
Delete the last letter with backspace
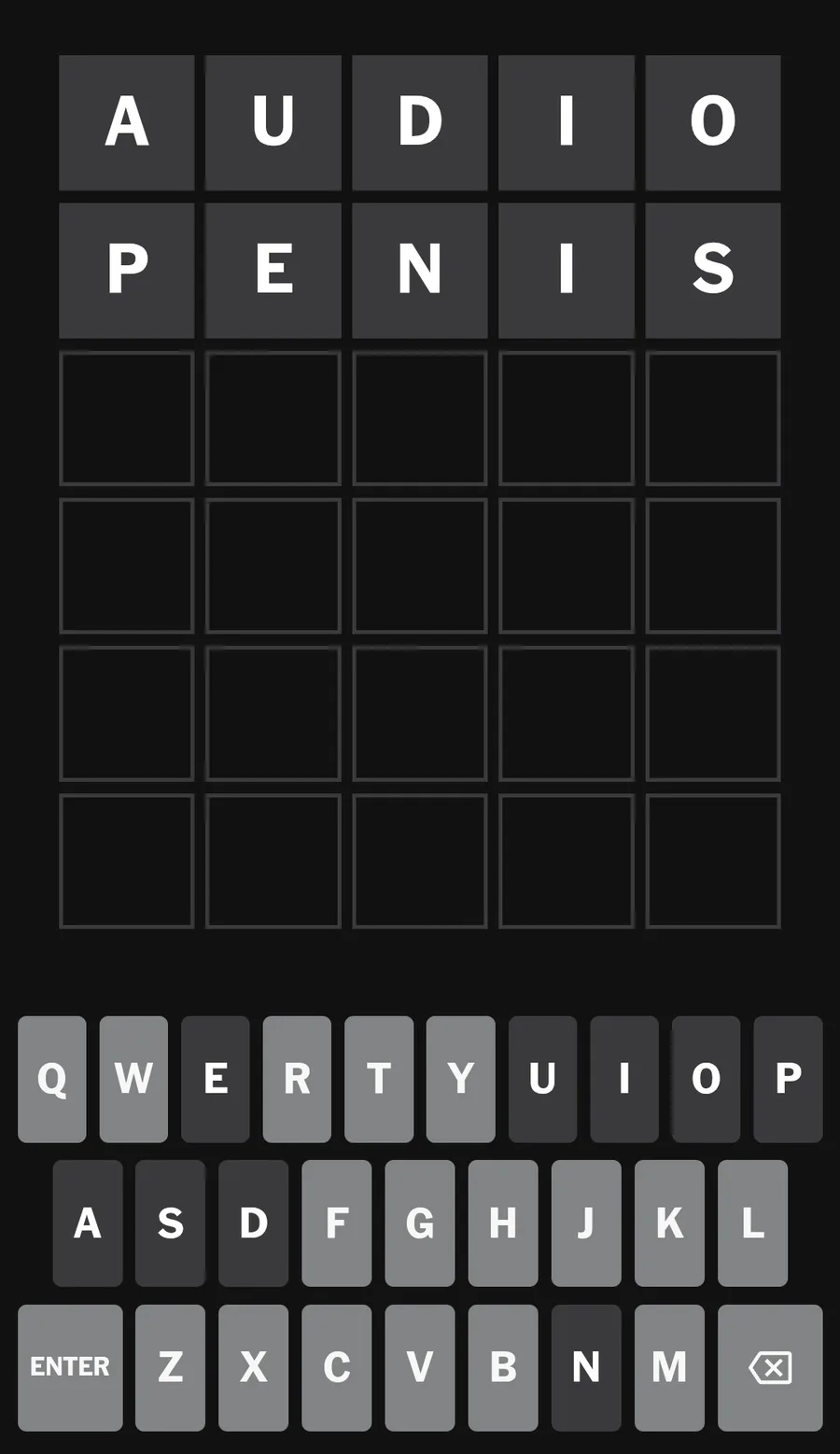770,1367
